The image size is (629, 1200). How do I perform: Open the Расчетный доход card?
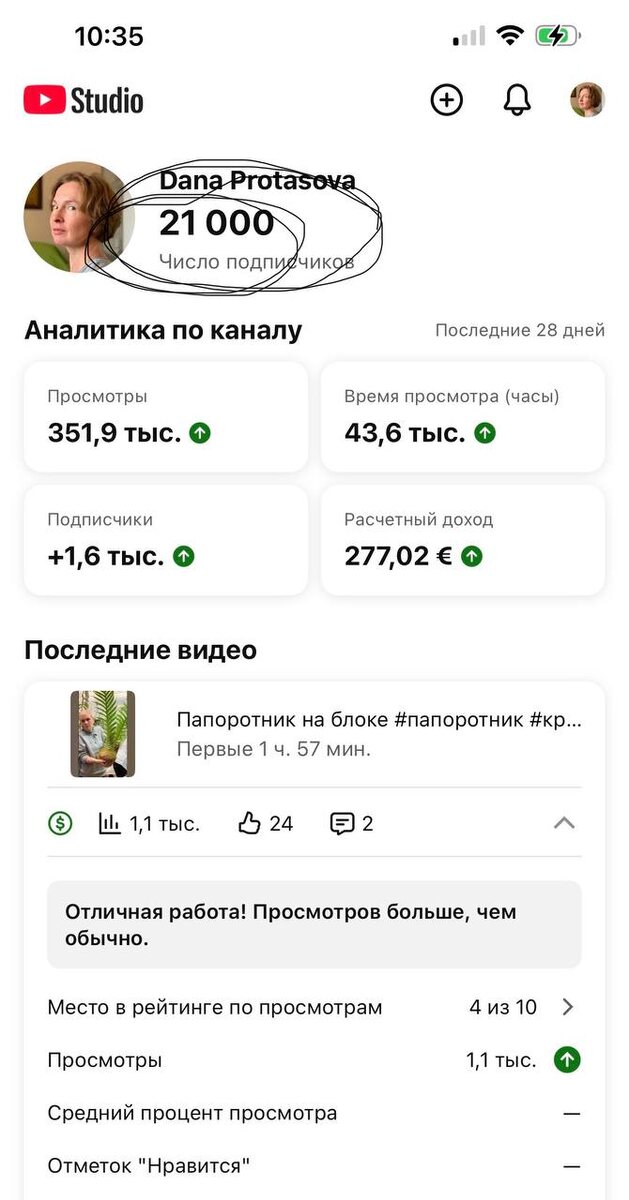tap(462, 540)
